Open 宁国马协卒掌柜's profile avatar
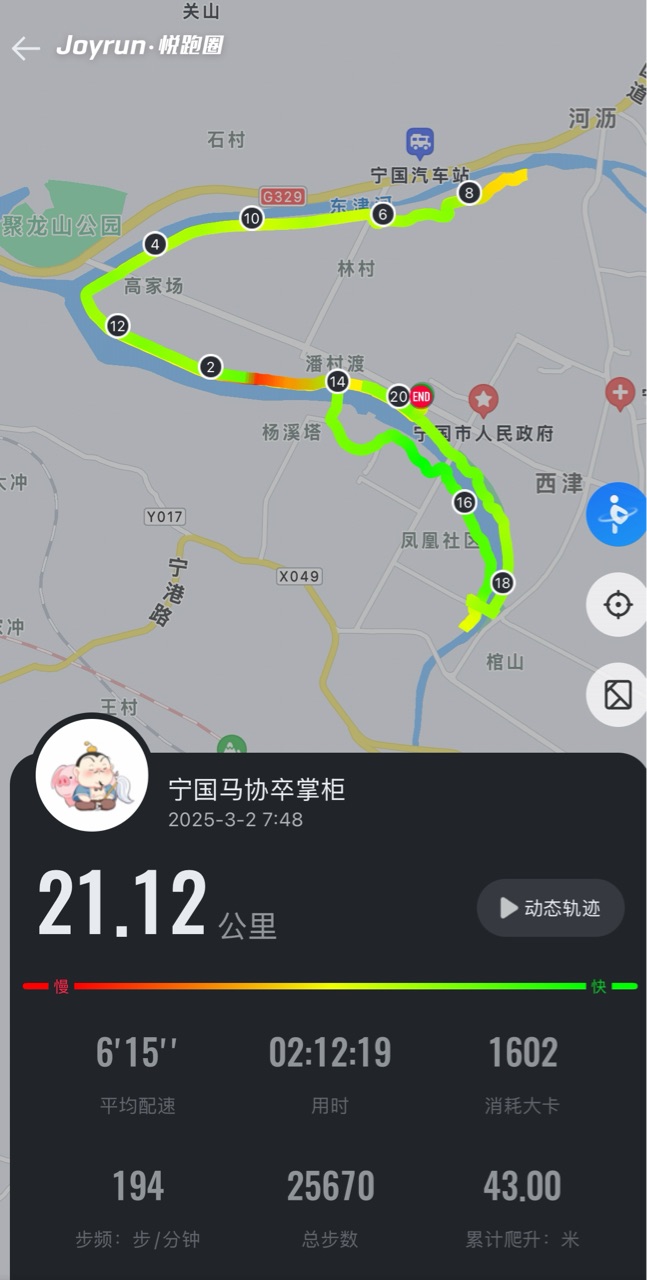 point(91,775)
